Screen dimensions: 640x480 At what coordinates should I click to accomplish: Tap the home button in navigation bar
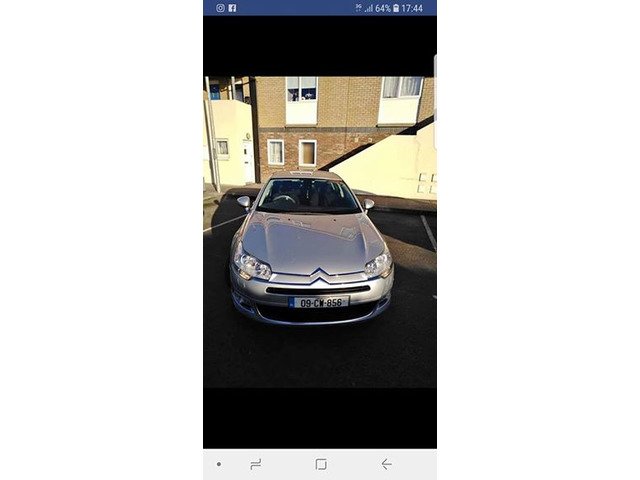(321, 464)
